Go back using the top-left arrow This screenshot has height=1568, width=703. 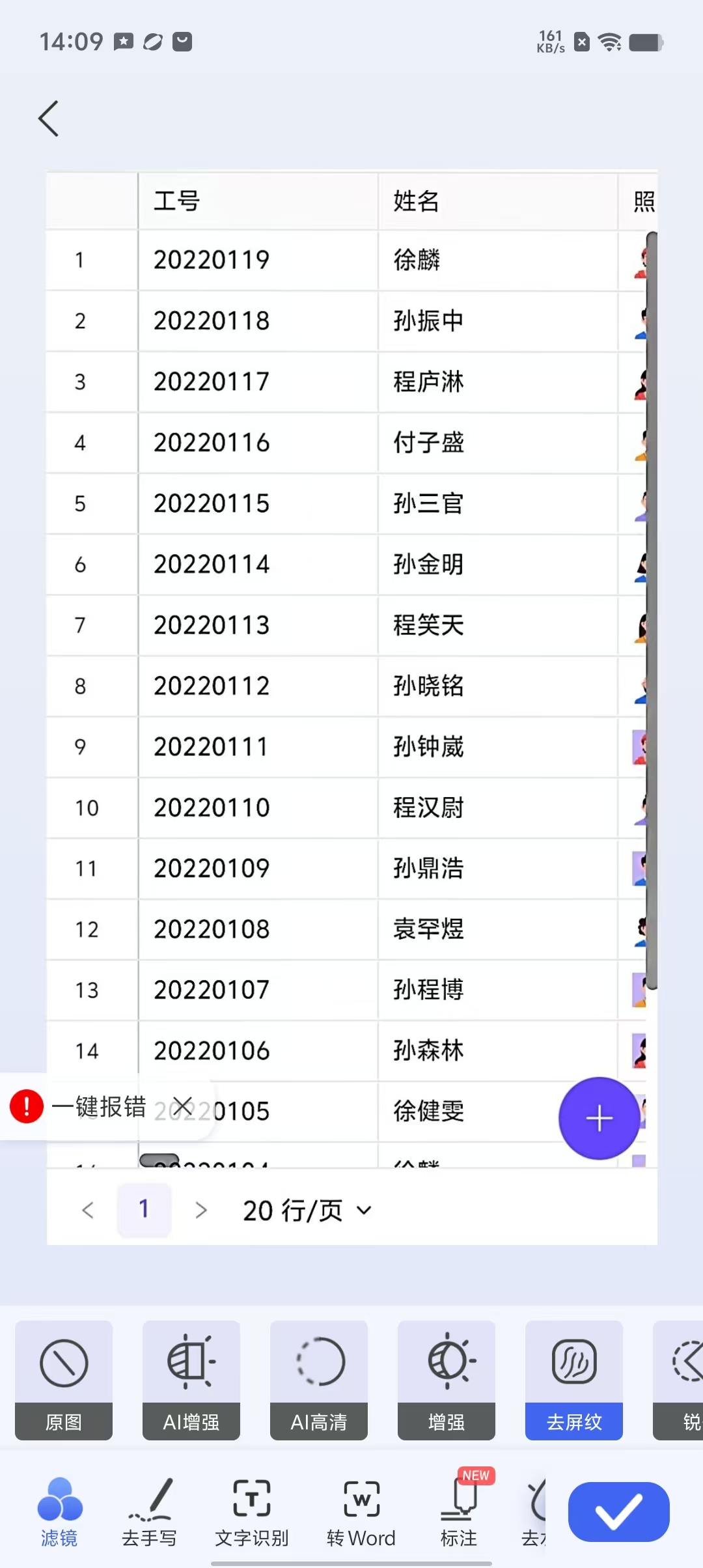coord(49,119)
